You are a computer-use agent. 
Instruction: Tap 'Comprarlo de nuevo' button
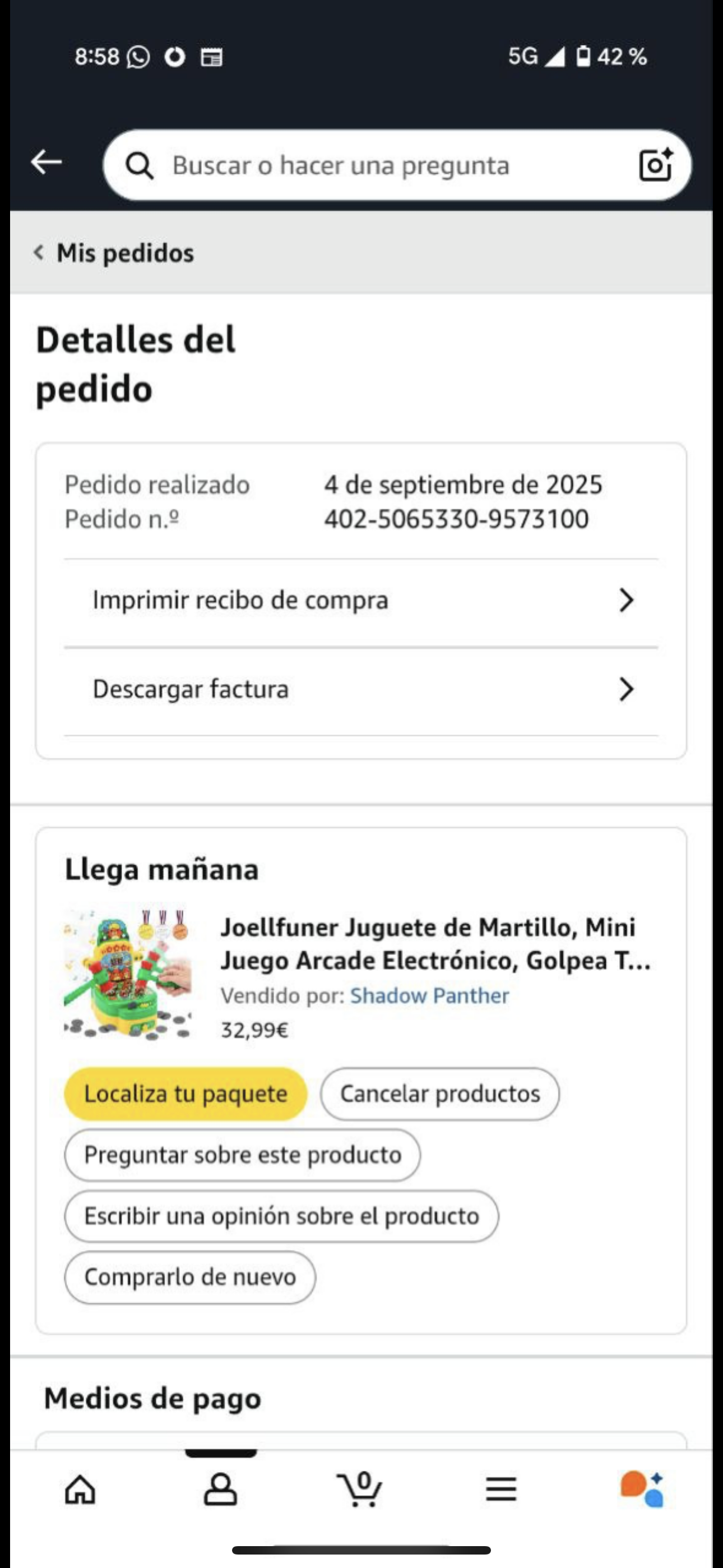pos(190,1277)
